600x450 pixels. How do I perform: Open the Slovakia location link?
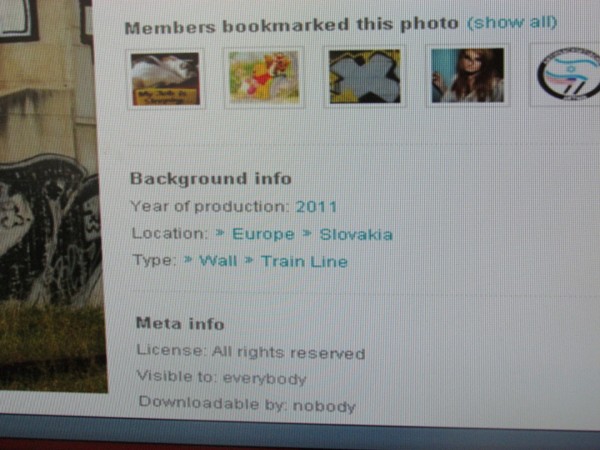(355, 234)
